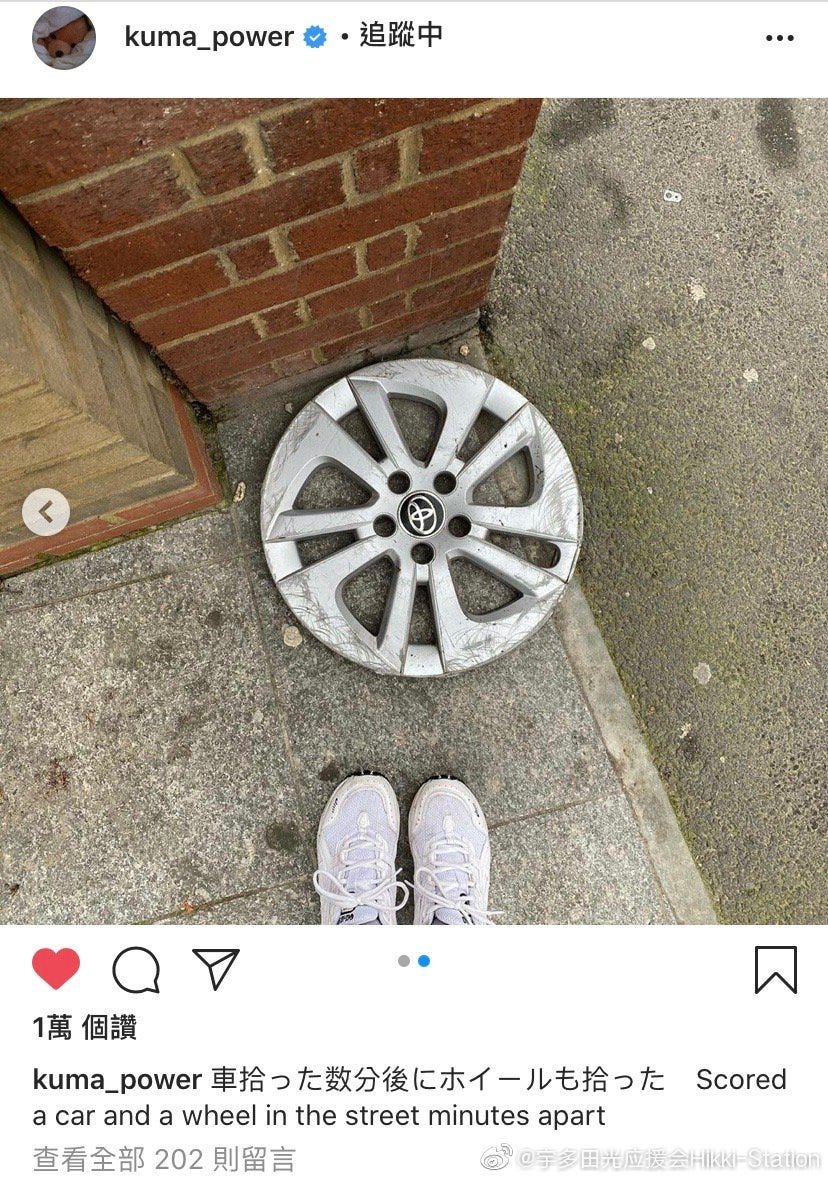The width and height of the screenshot is (828, 1179).
Task: Share the post via paper plane icon
Action: tap(216, 969)
